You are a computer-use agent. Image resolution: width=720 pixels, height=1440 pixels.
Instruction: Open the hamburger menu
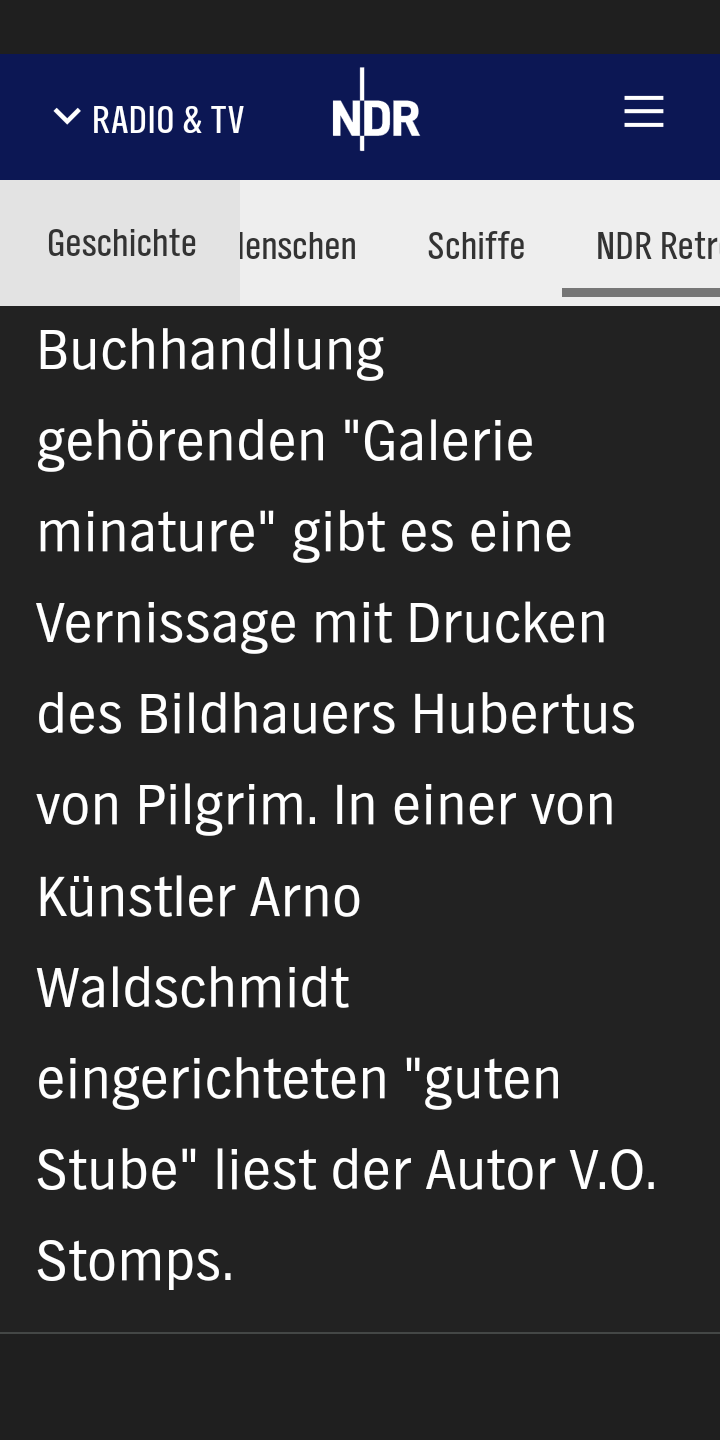(x=643, y=112)
